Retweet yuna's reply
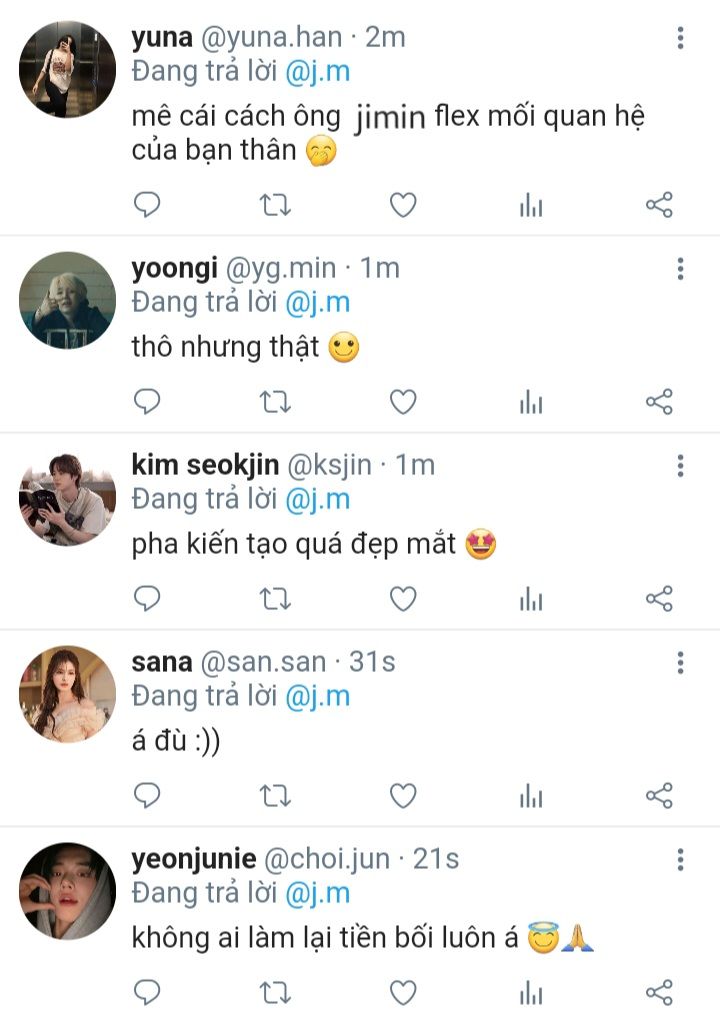This screenshot has width=720, height=1022. [275, 205]
